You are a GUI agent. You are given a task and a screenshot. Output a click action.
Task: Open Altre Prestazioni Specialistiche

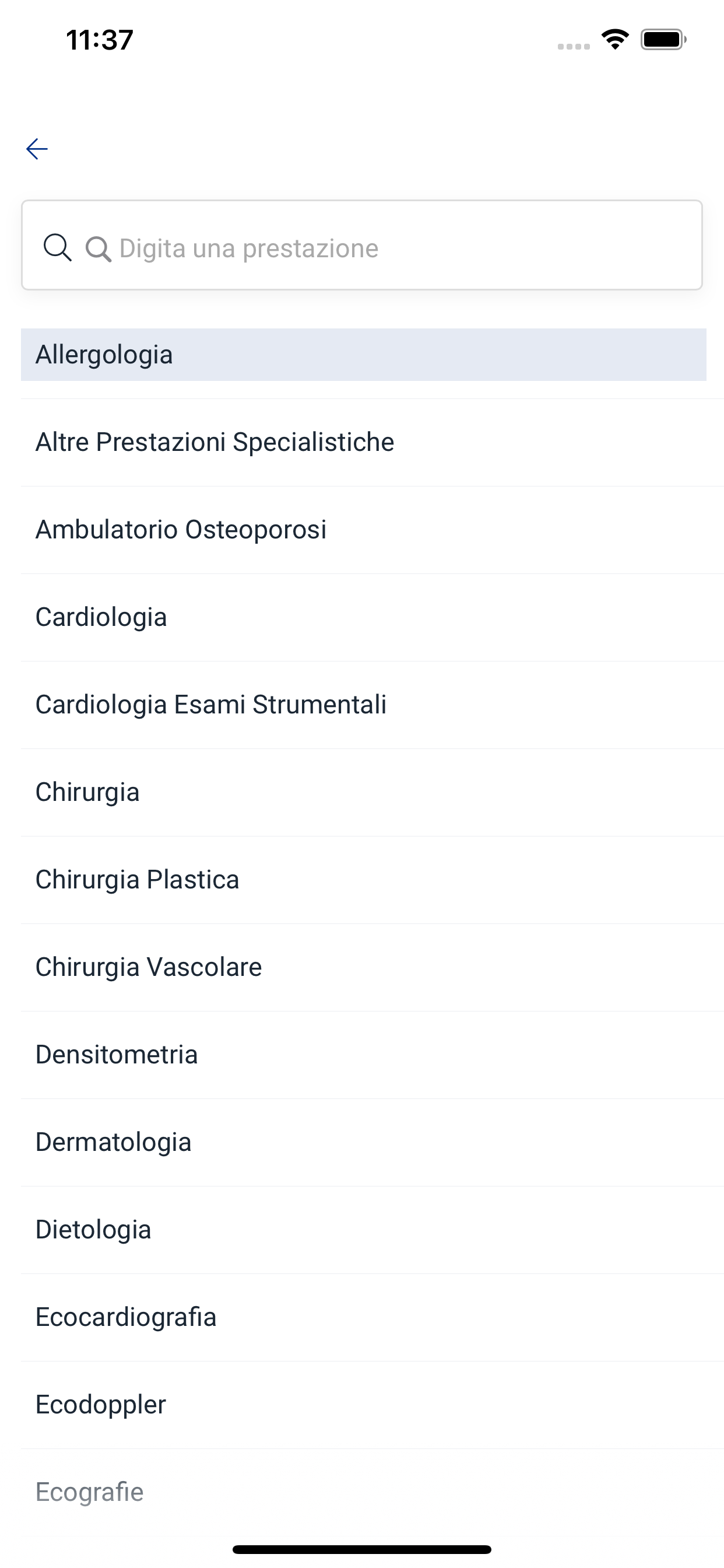(372, 443)
